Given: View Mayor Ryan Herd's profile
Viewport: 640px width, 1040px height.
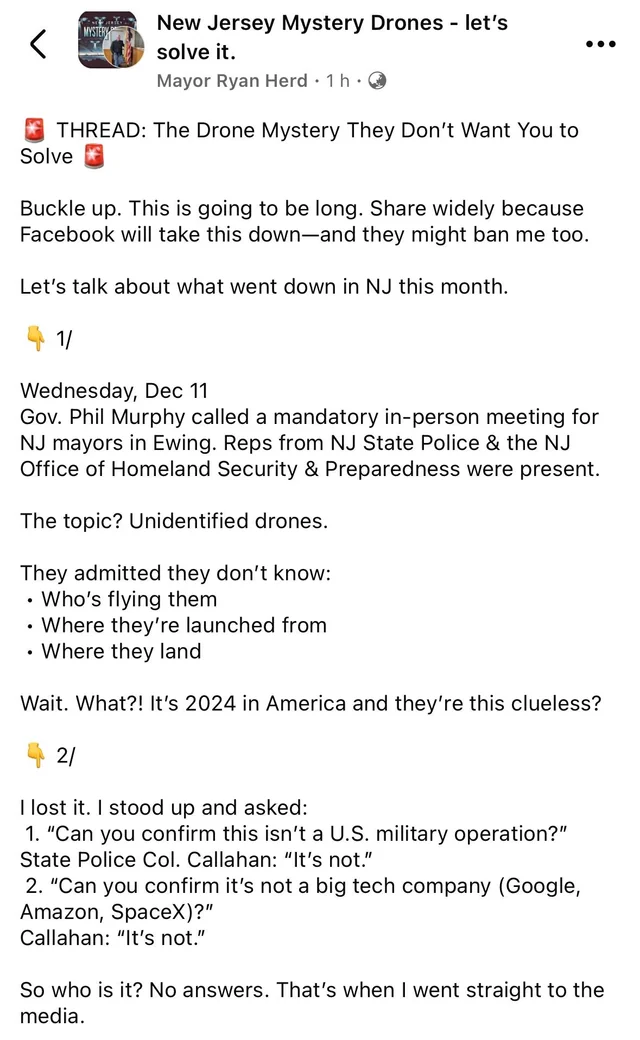Looking at the screenshot, I should click(x=231, y=81).
